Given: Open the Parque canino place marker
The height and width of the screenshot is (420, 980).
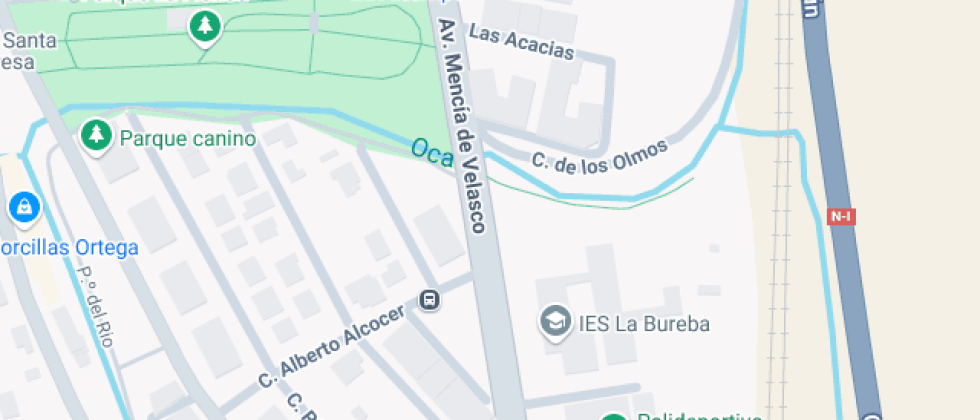Looking at the screenshot, I should 96,136.
